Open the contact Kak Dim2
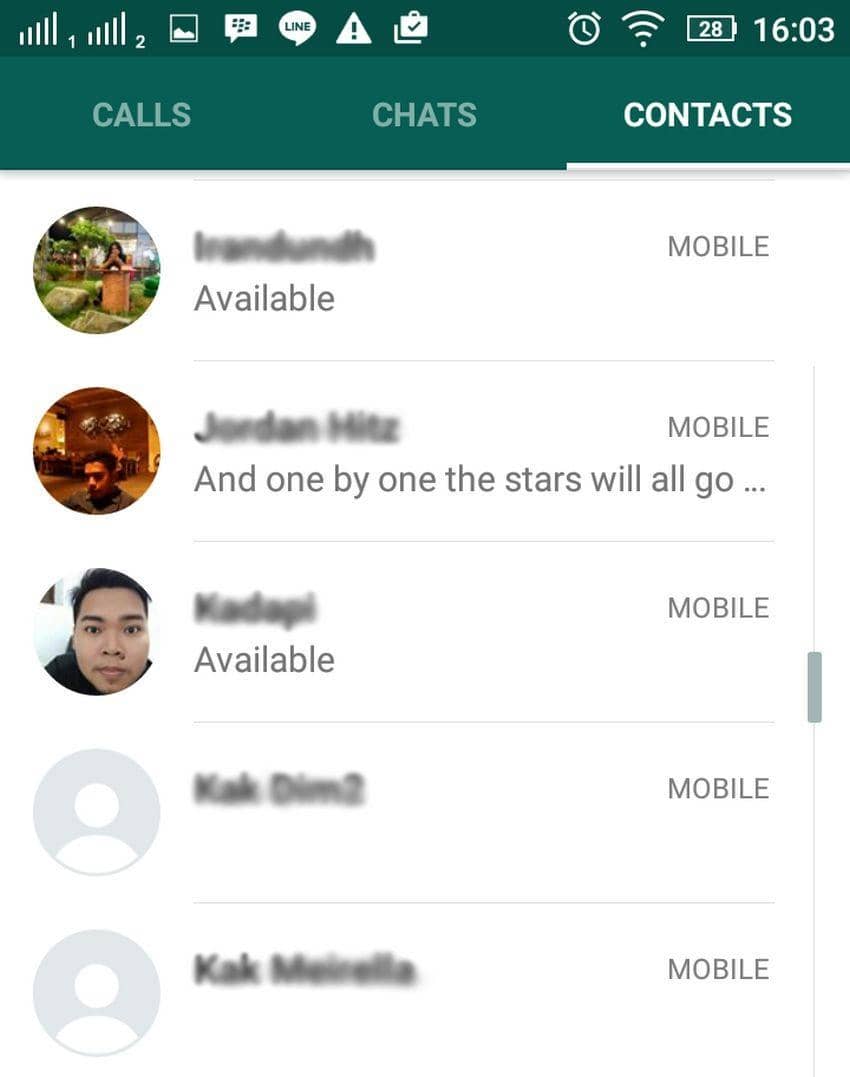 [480, 812]
